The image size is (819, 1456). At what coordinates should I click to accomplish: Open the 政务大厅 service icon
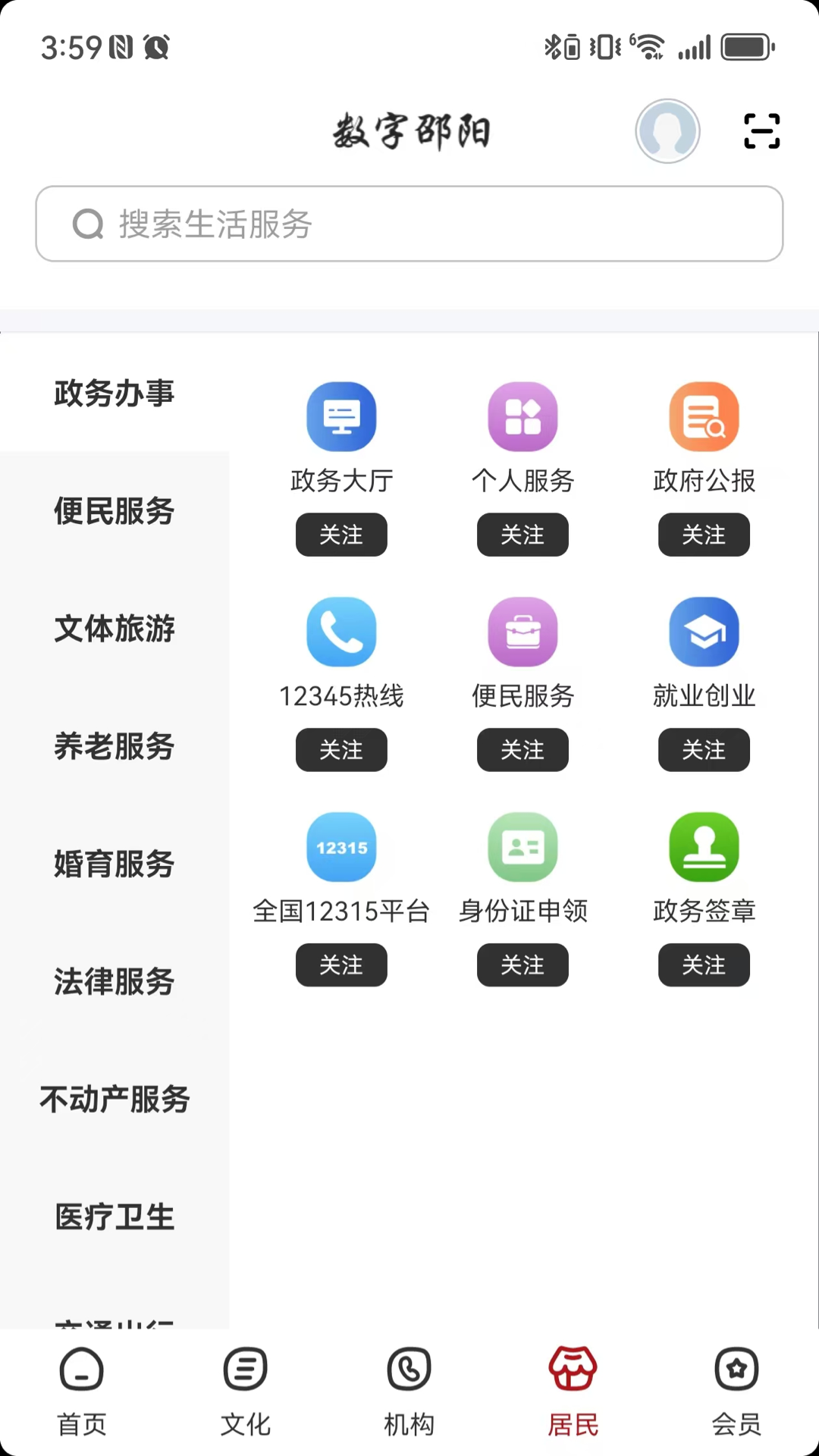pyautogui.click(x=341, y=416)
